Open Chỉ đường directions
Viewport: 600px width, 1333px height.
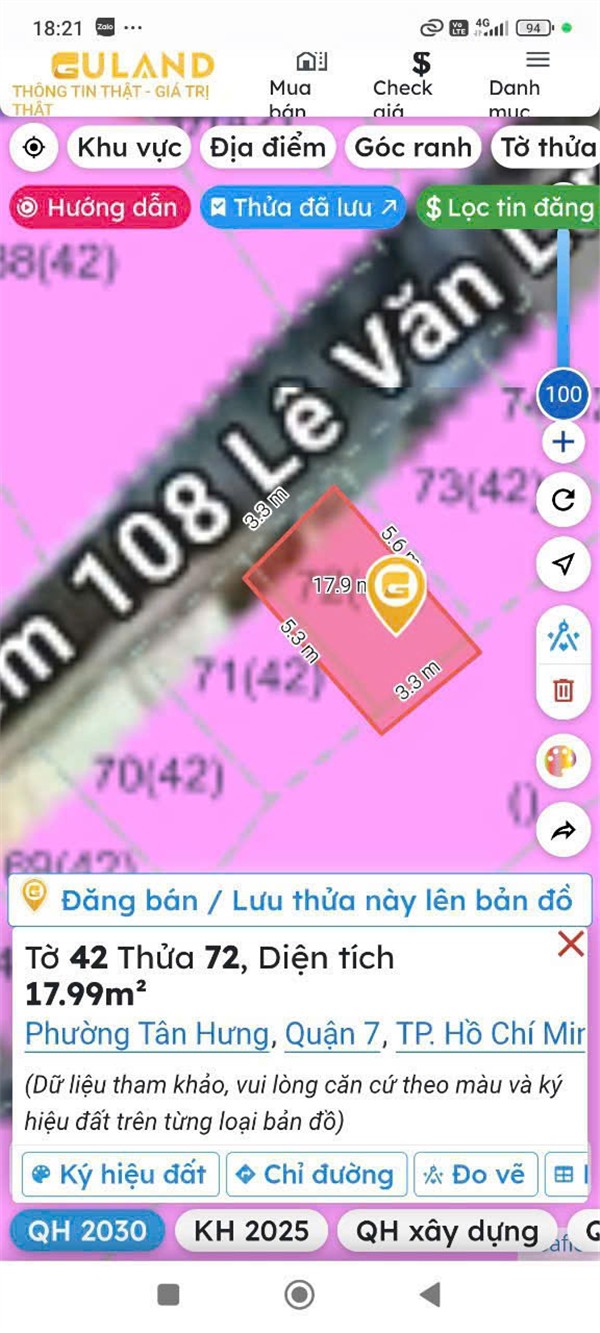(x=317, y=1175)
